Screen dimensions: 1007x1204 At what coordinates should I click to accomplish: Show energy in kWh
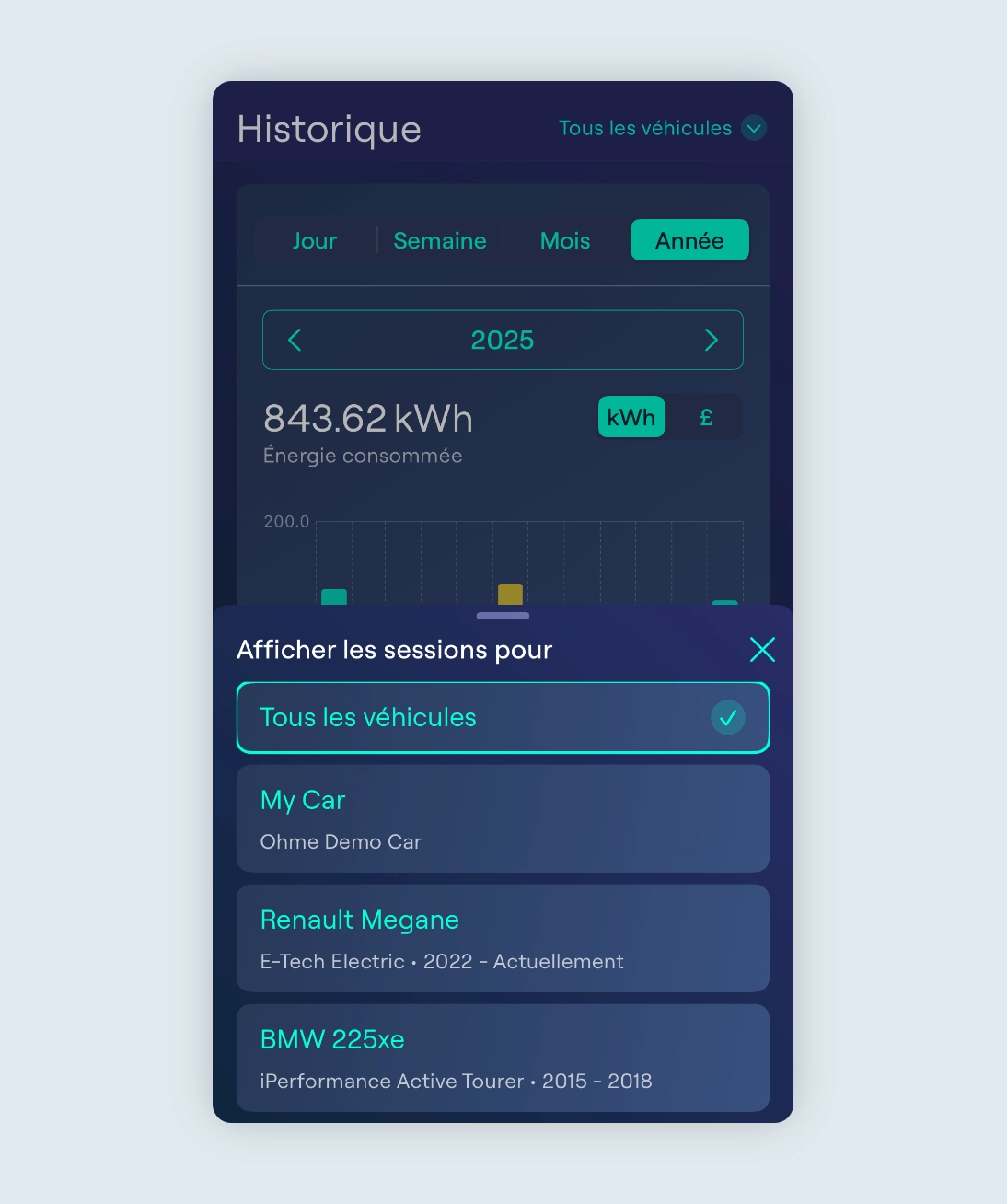coord(631,417)
